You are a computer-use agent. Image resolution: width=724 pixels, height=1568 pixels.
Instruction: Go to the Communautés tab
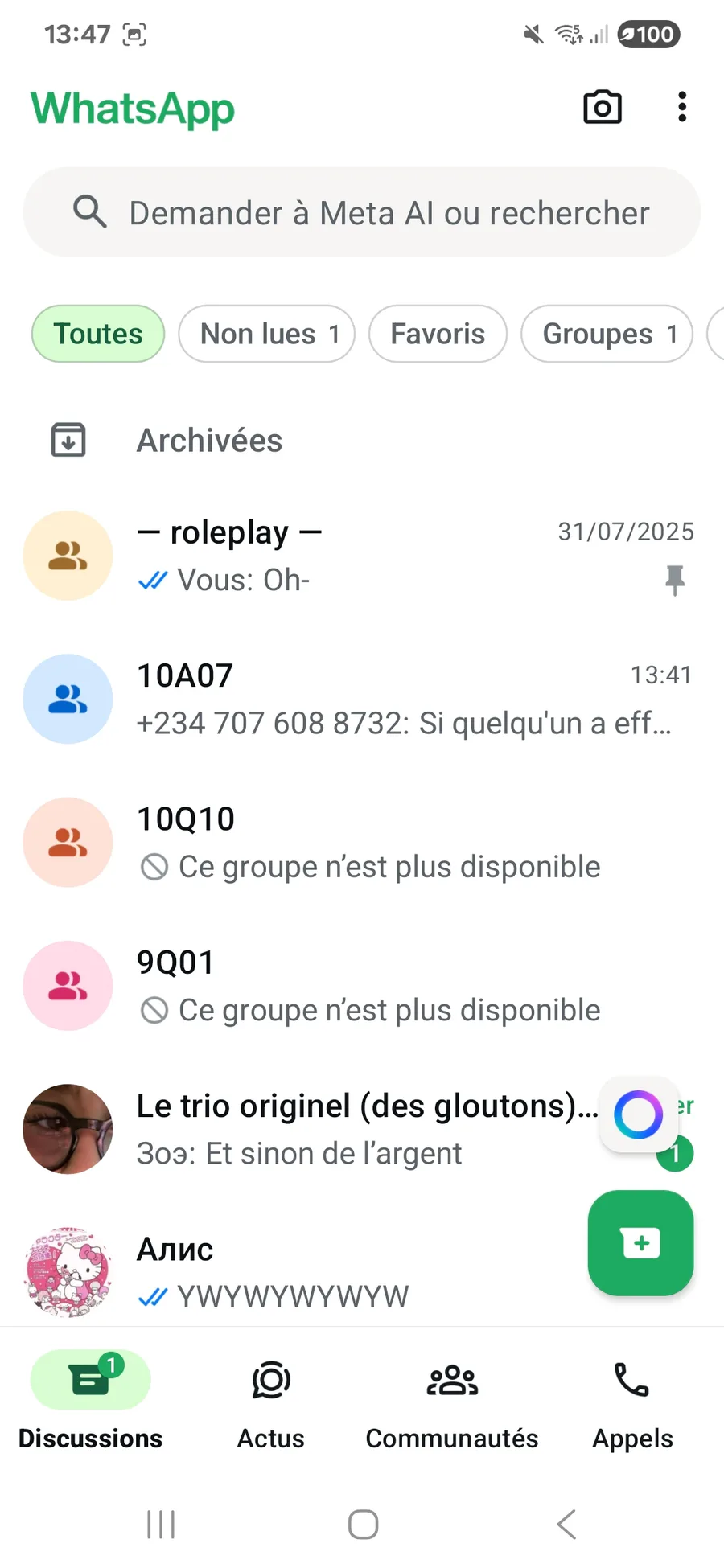pos(452,1403)
